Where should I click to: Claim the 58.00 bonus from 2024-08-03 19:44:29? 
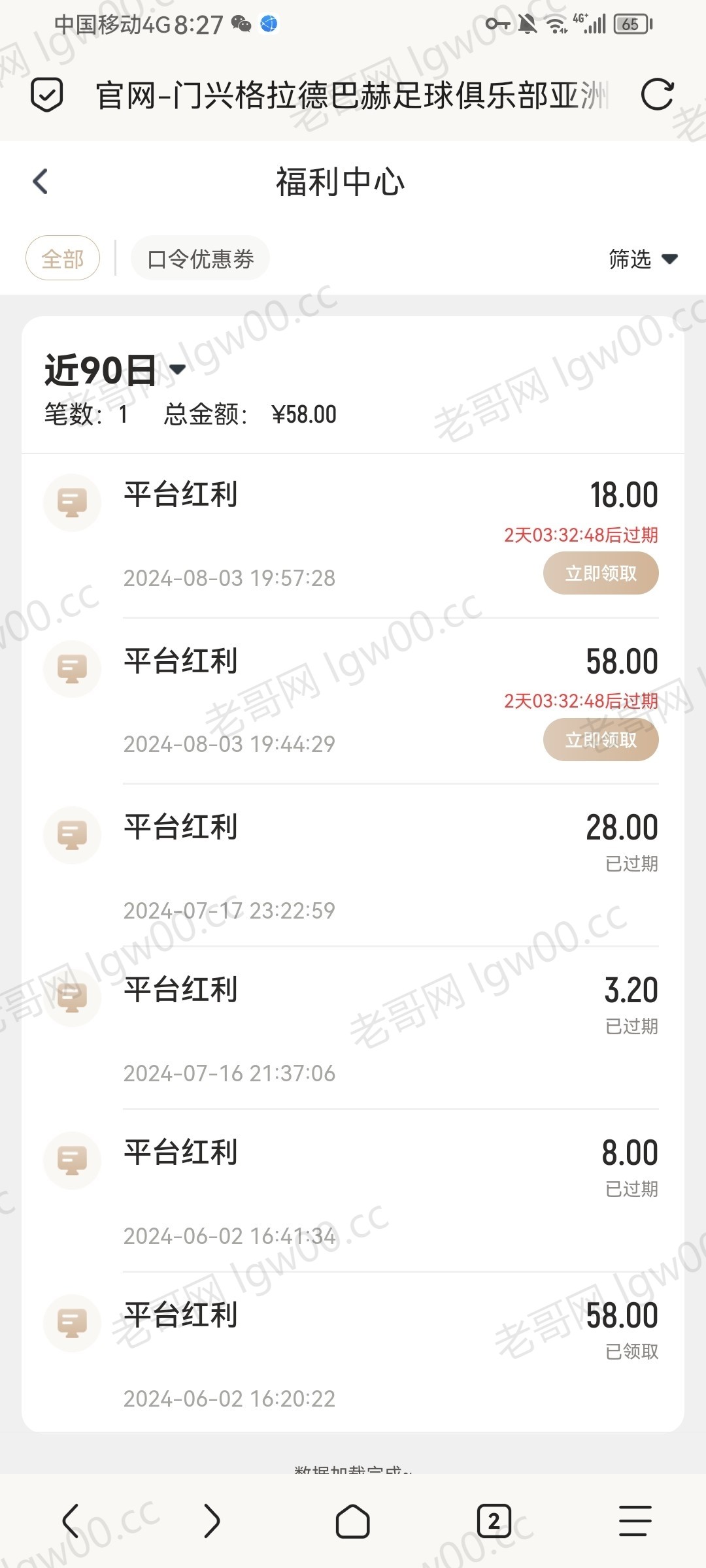601,740
